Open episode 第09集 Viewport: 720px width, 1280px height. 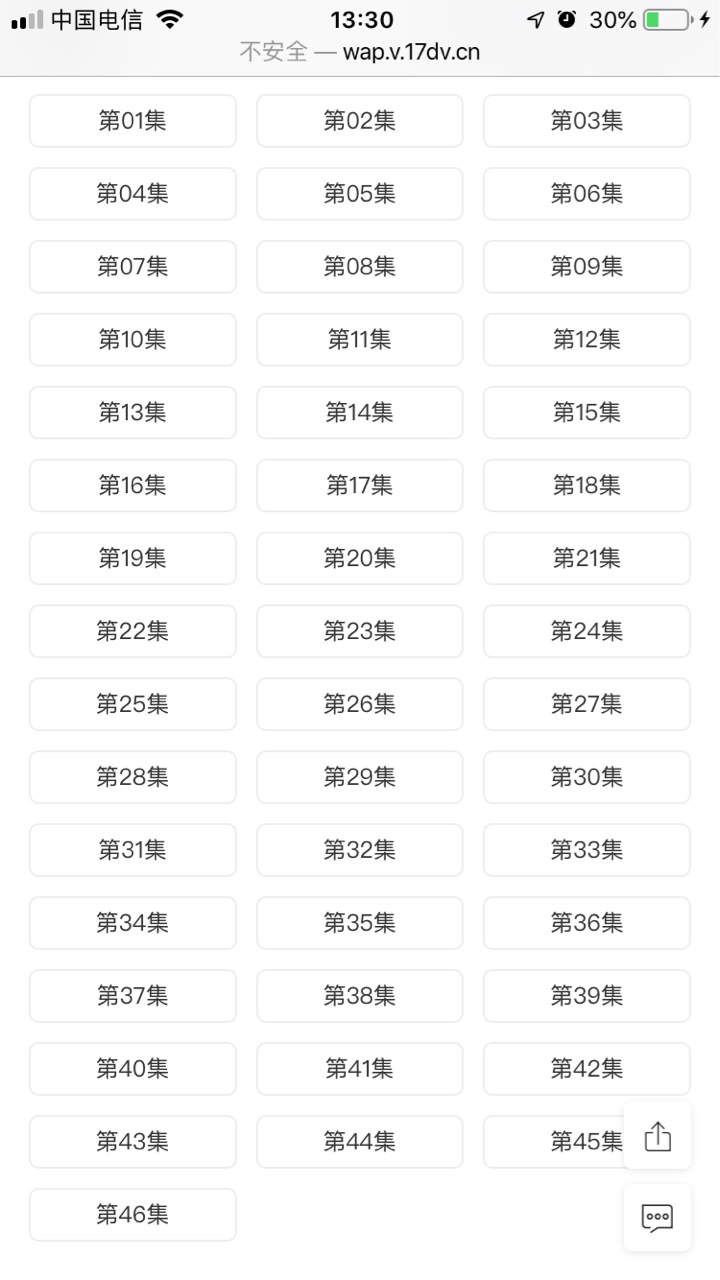587,267
